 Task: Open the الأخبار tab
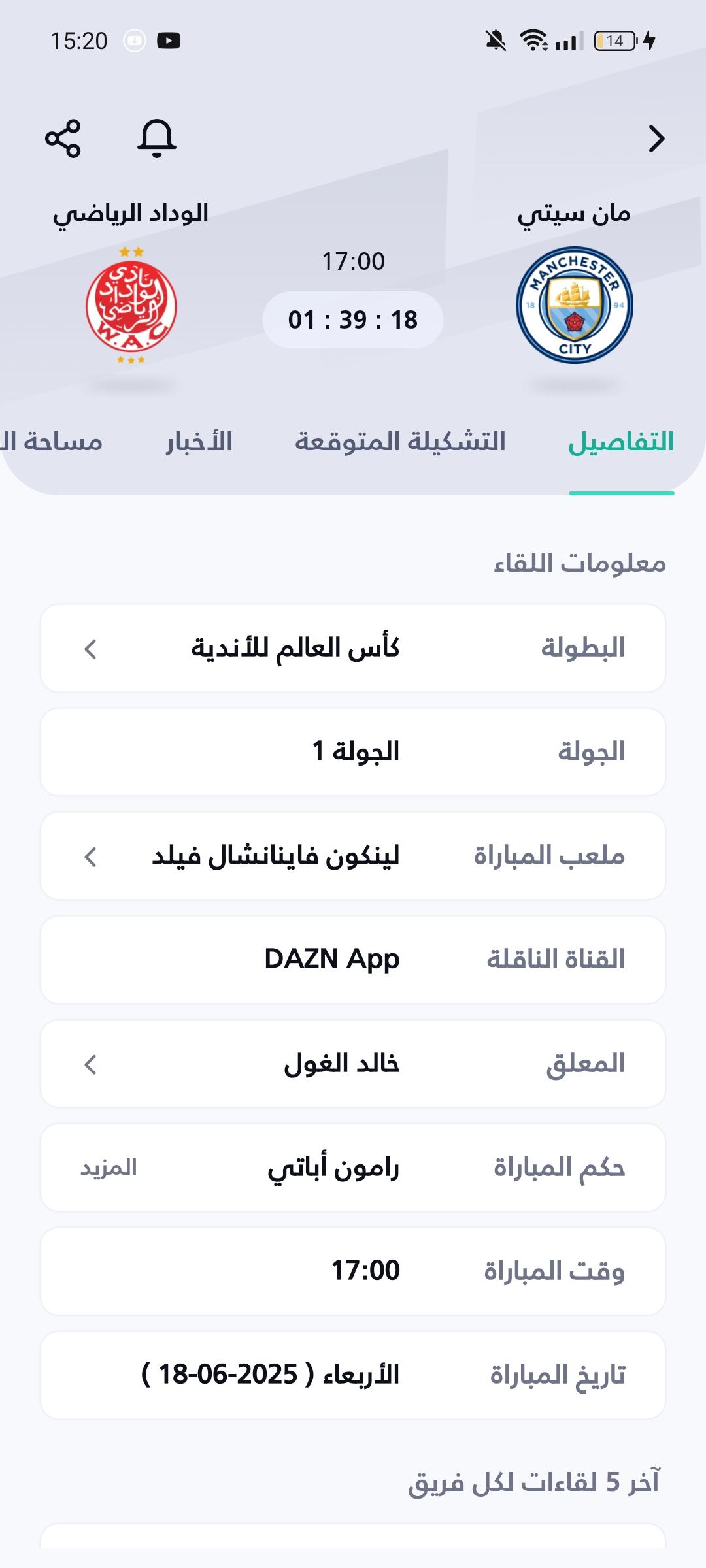click(x=199, y=442)
